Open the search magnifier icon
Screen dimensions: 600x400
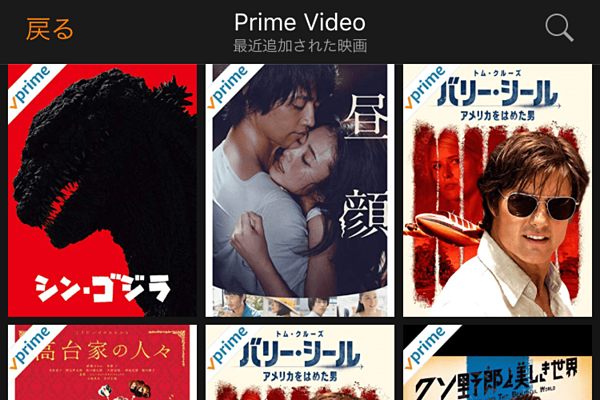tap(559, 28)
